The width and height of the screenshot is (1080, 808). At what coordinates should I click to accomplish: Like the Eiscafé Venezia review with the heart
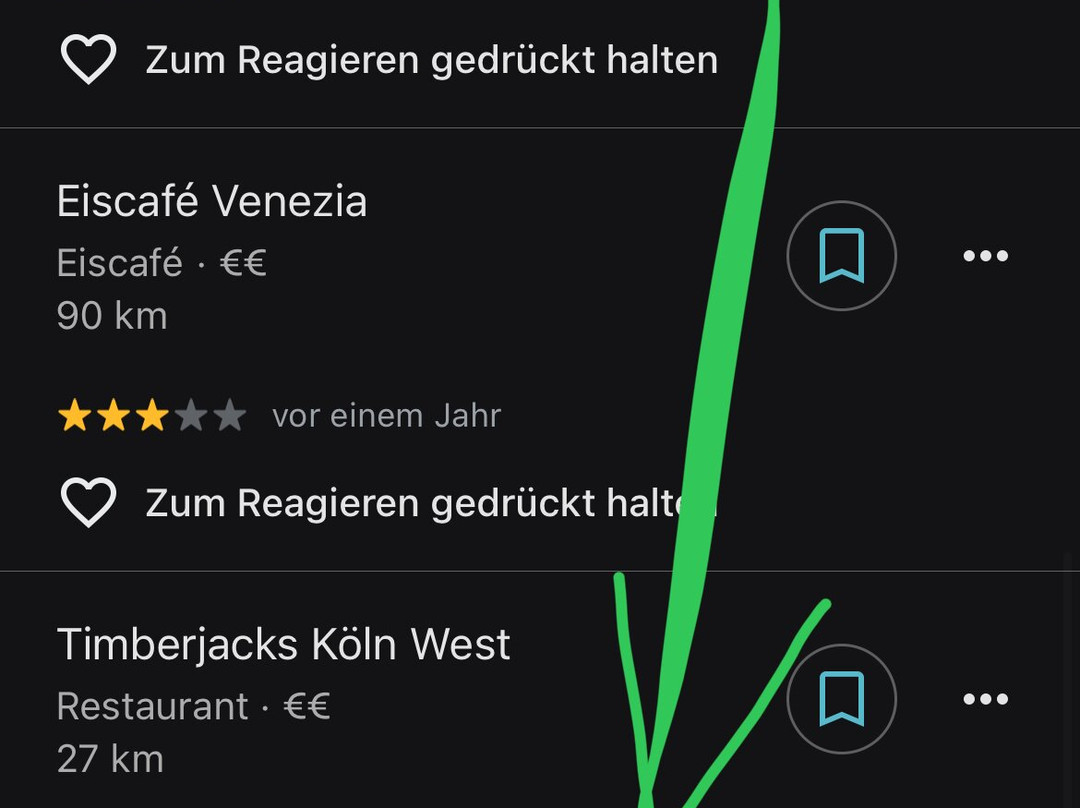[89, 502]
